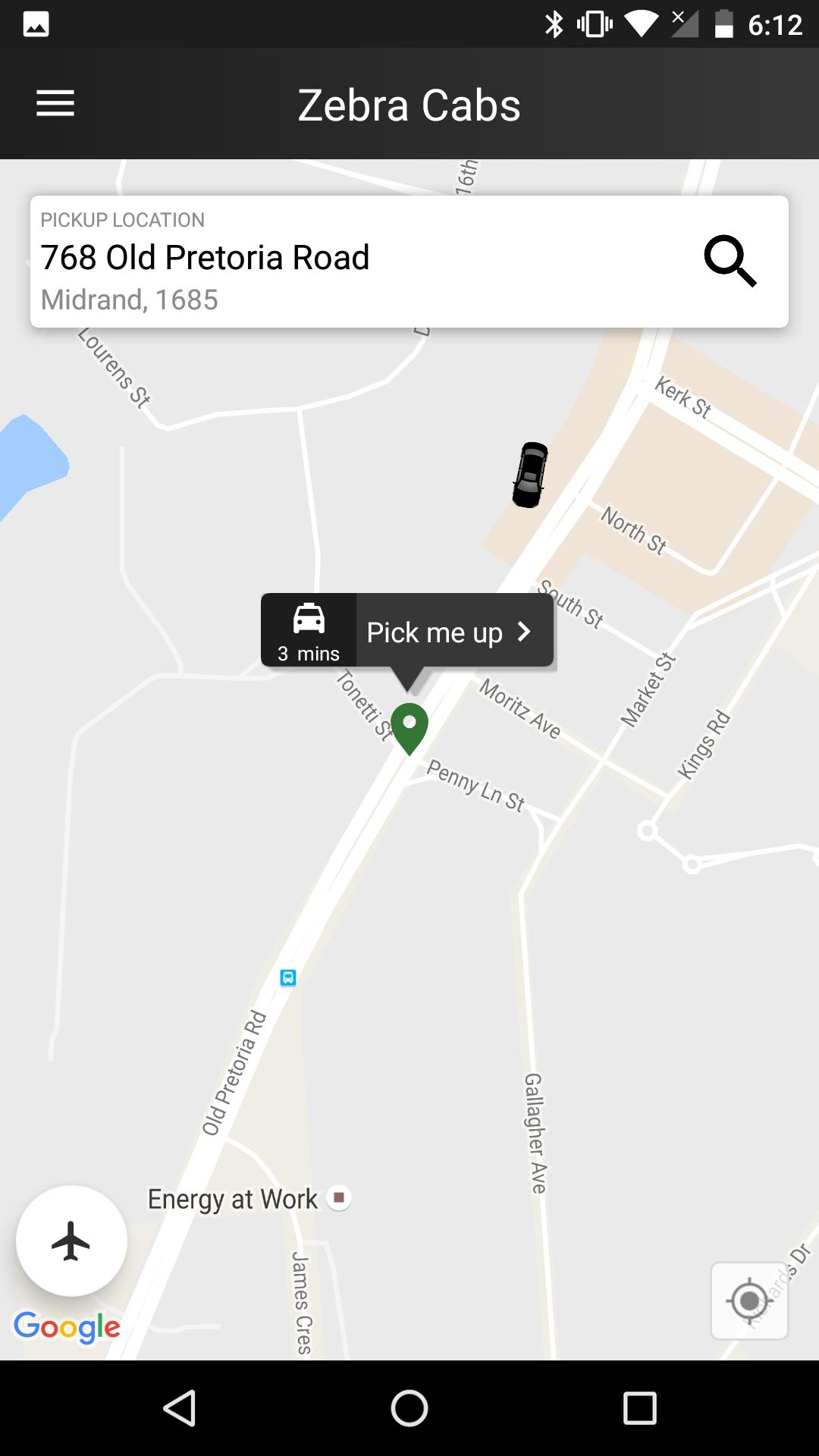Expand the Pick me up chevron arrow
The image size is (819, 1456).
click(525, 631)
